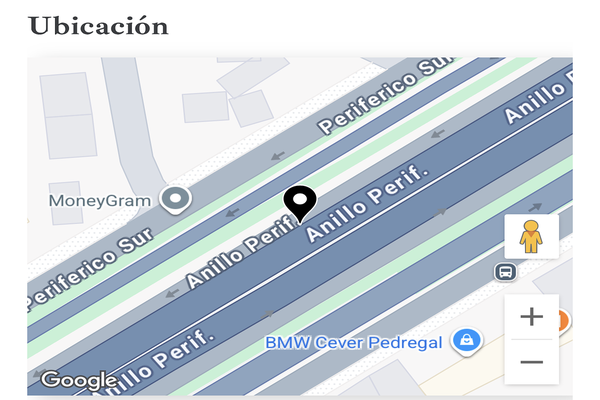Tap the black location pin

[300, 202]
